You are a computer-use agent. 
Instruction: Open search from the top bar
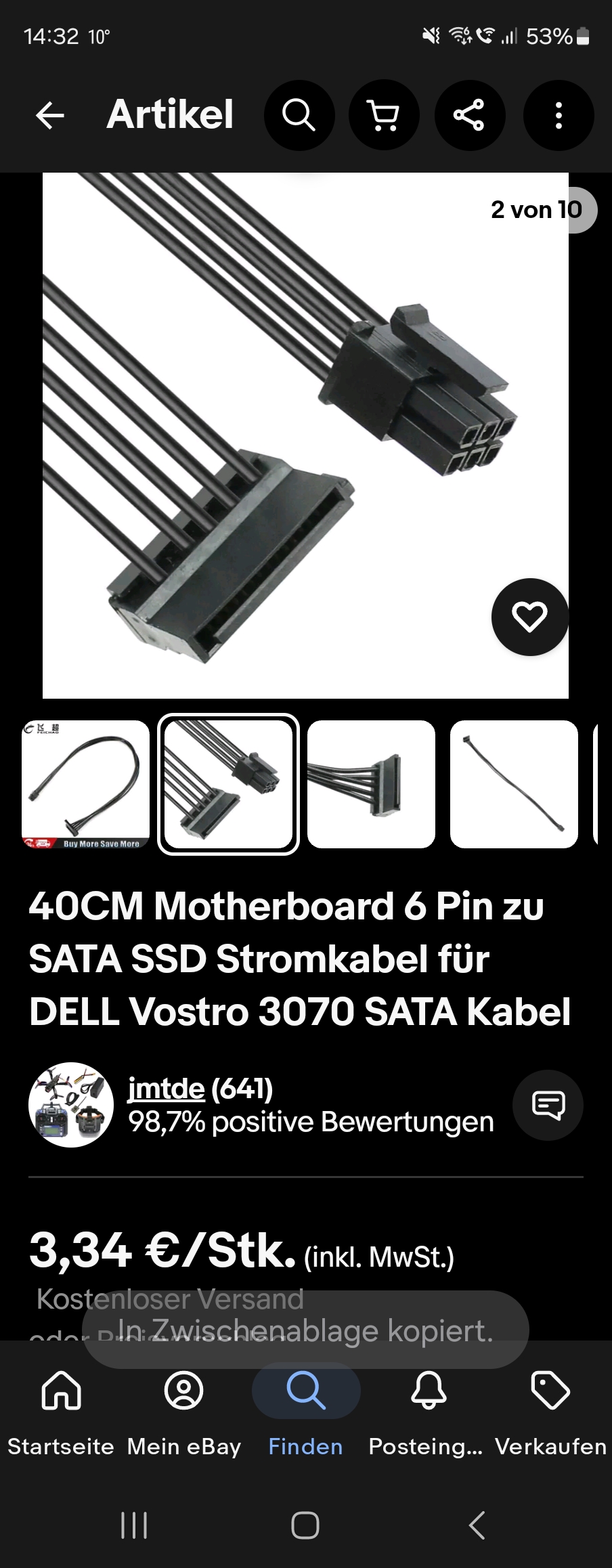pos(299,115)
